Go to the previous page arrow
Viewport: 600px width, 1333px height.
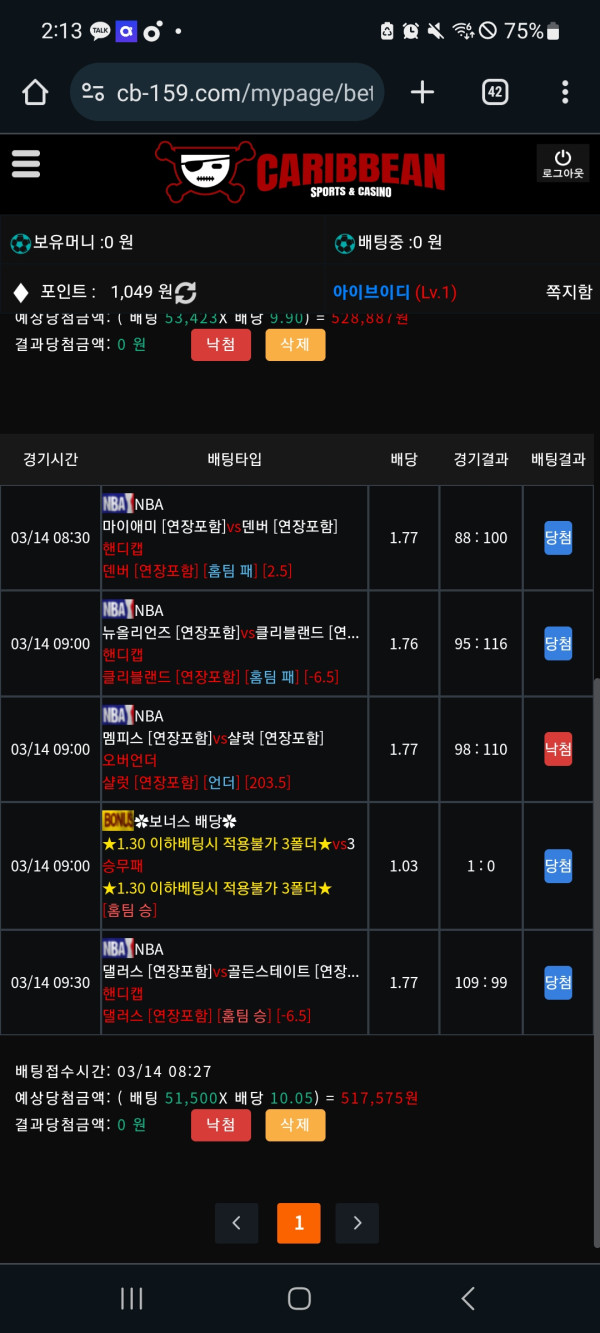pos(237,1223)
